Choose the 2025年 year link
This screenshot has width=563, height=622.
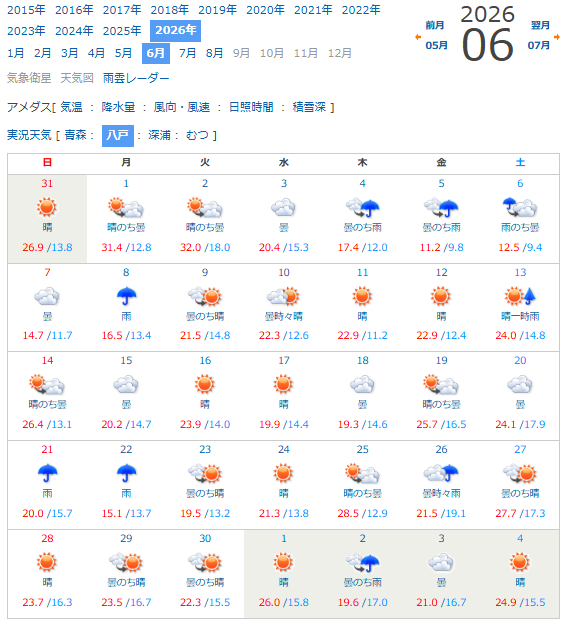click(x=122, y=31)
